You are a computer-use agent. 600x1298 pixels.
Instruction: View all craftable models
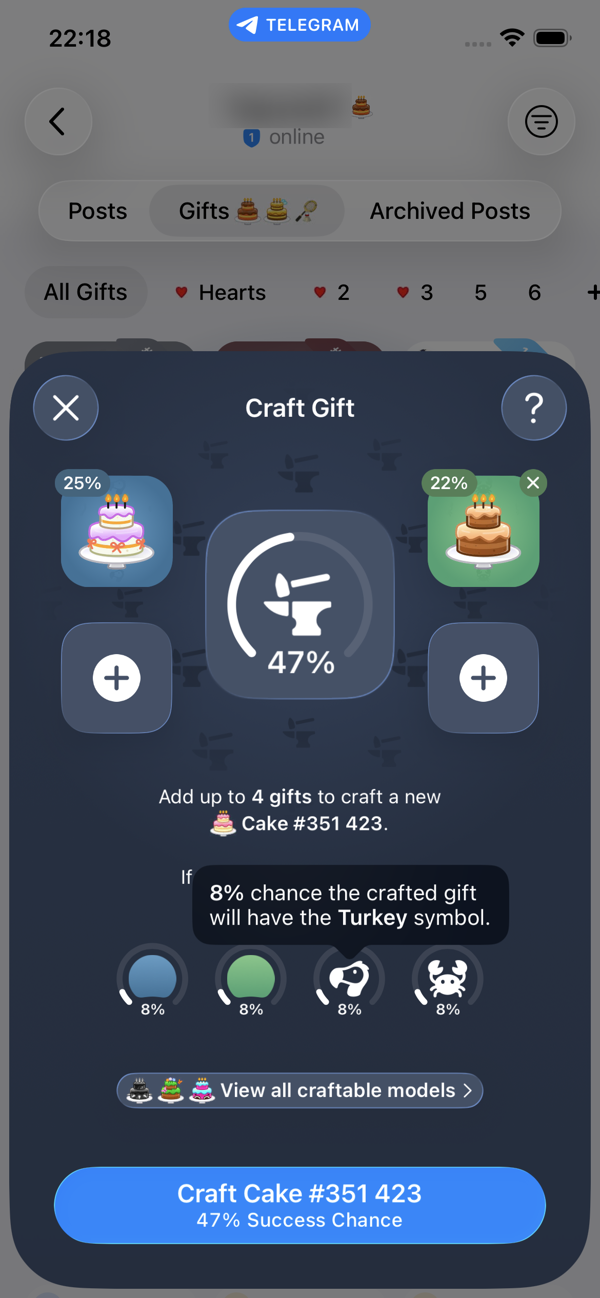pyautogui.click(x=300, y=1090)
